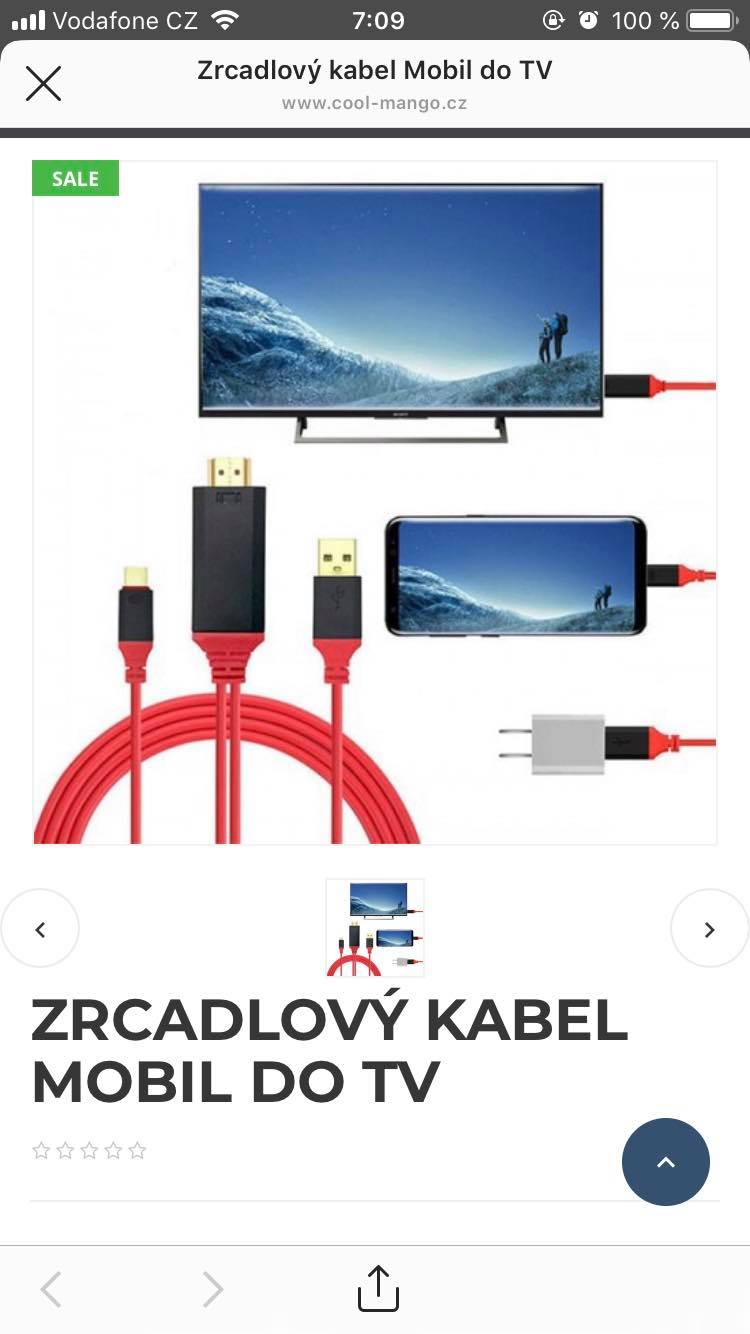Show the previous product image
750x1334 pixels.
(40, 929)
